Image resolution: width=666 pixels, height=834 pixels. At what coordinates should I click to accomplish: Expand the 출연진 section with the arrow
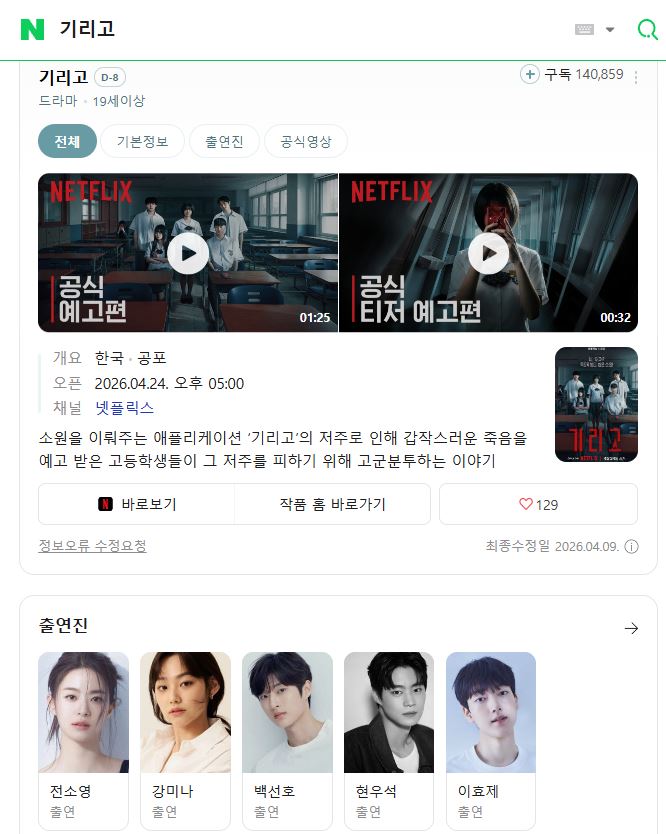click(x=631, y=628)
